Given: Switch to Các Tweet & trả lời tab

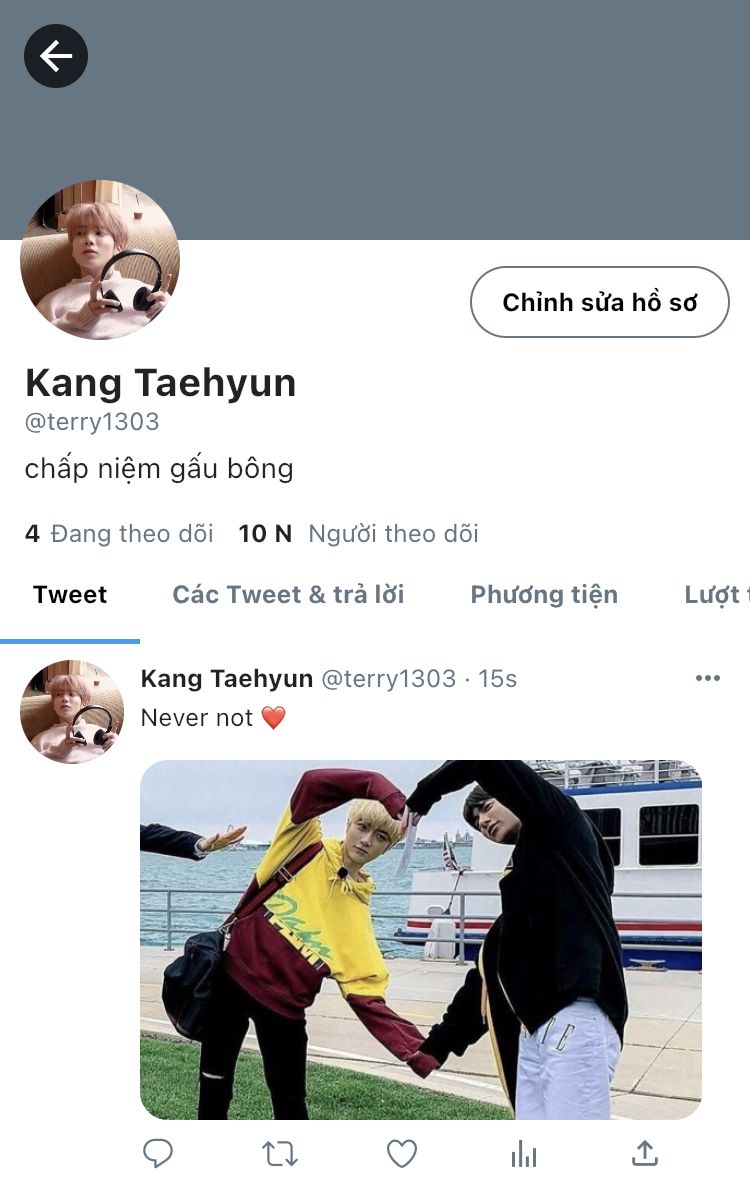Looking at the screenshot, I should tap(288, 595).
